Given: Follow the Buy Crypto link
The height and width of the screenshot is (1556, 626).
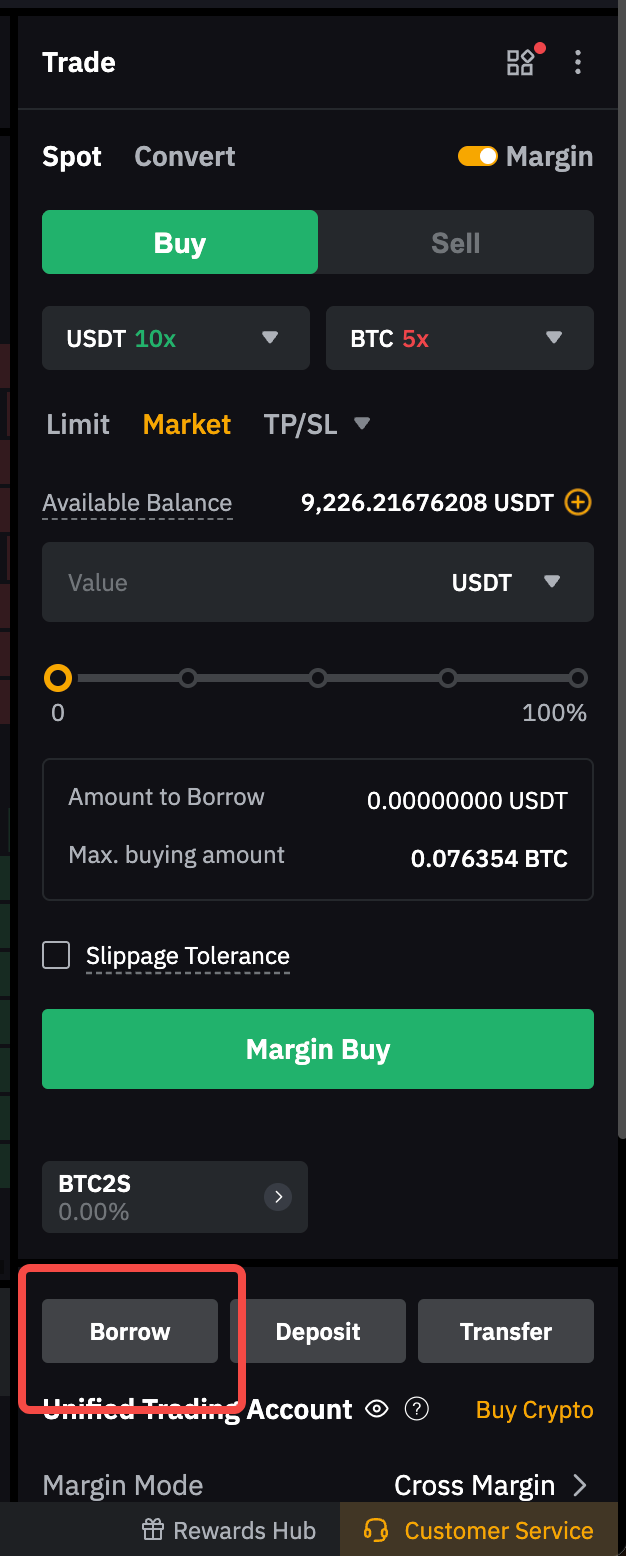Looking at the screenshot, I should [535, 1410].
